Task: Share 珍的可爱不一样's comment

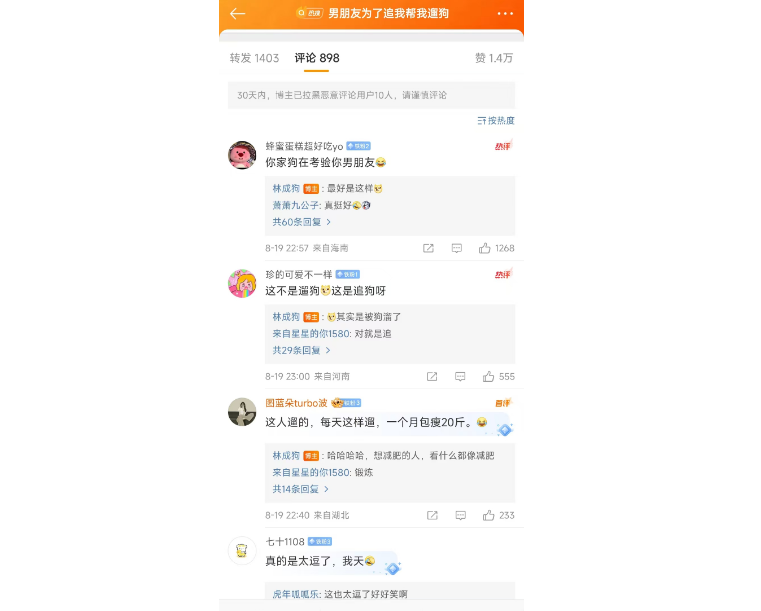Action: tap(432, 377)
